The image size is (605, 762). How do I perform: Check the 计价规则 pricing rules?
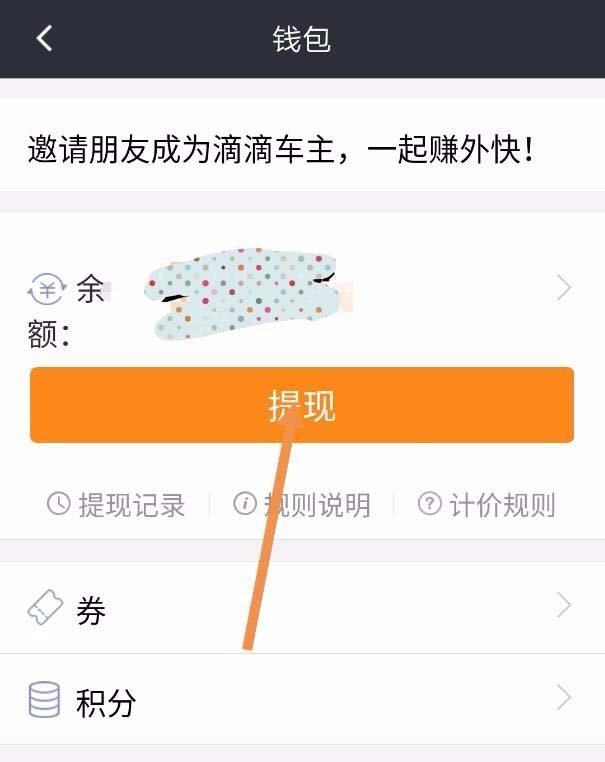[487, 505]
